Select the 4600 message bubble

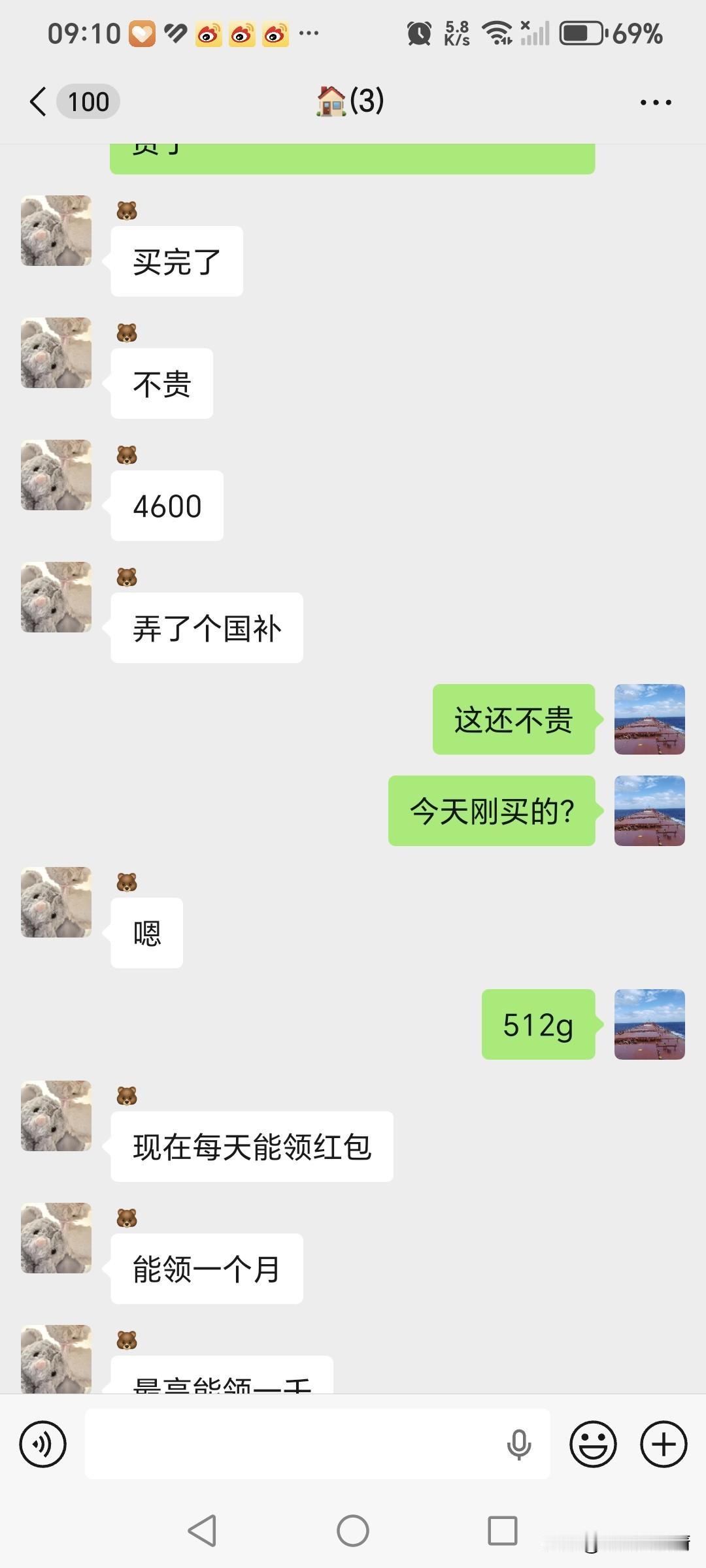coord(167,505)
